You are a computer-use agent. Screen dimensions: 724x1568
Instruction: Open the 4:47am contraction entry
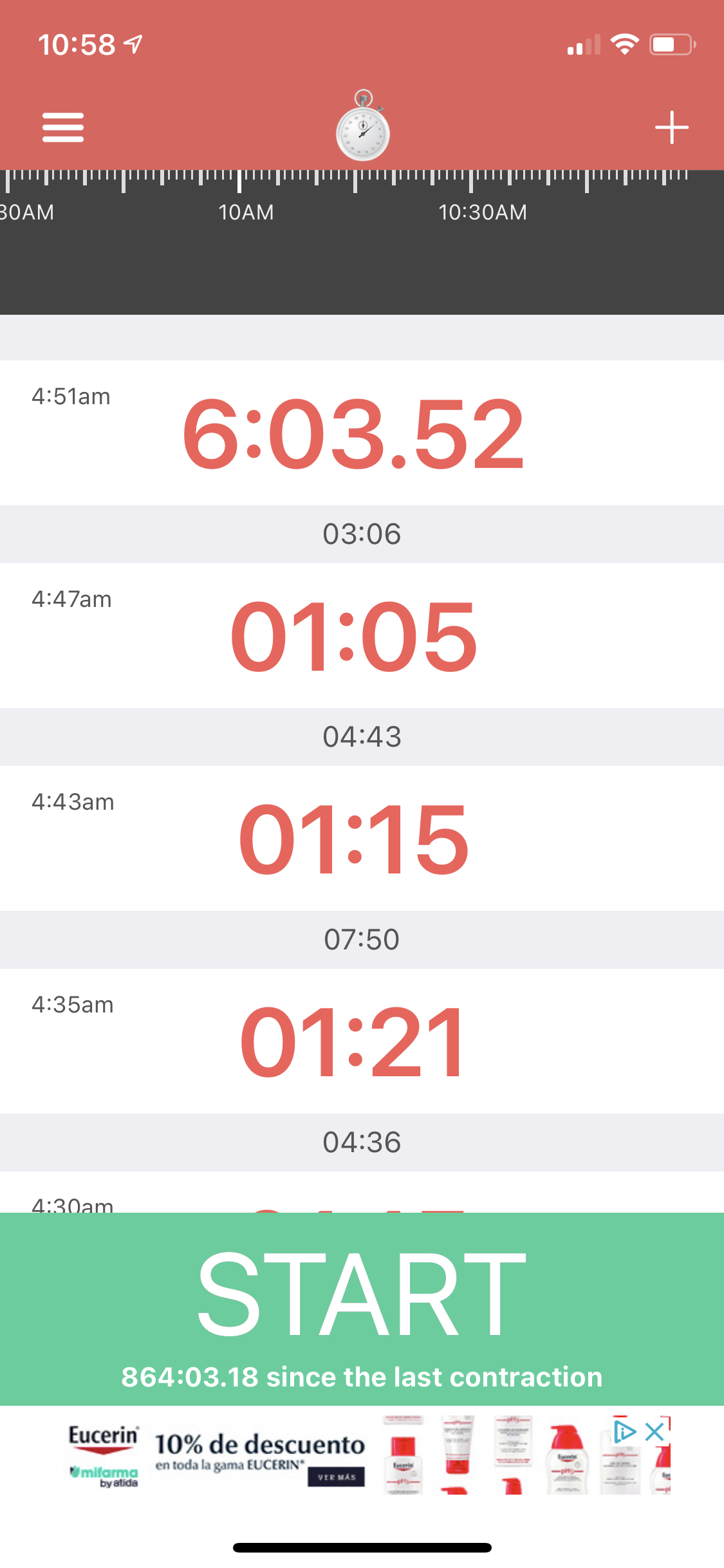362,635
